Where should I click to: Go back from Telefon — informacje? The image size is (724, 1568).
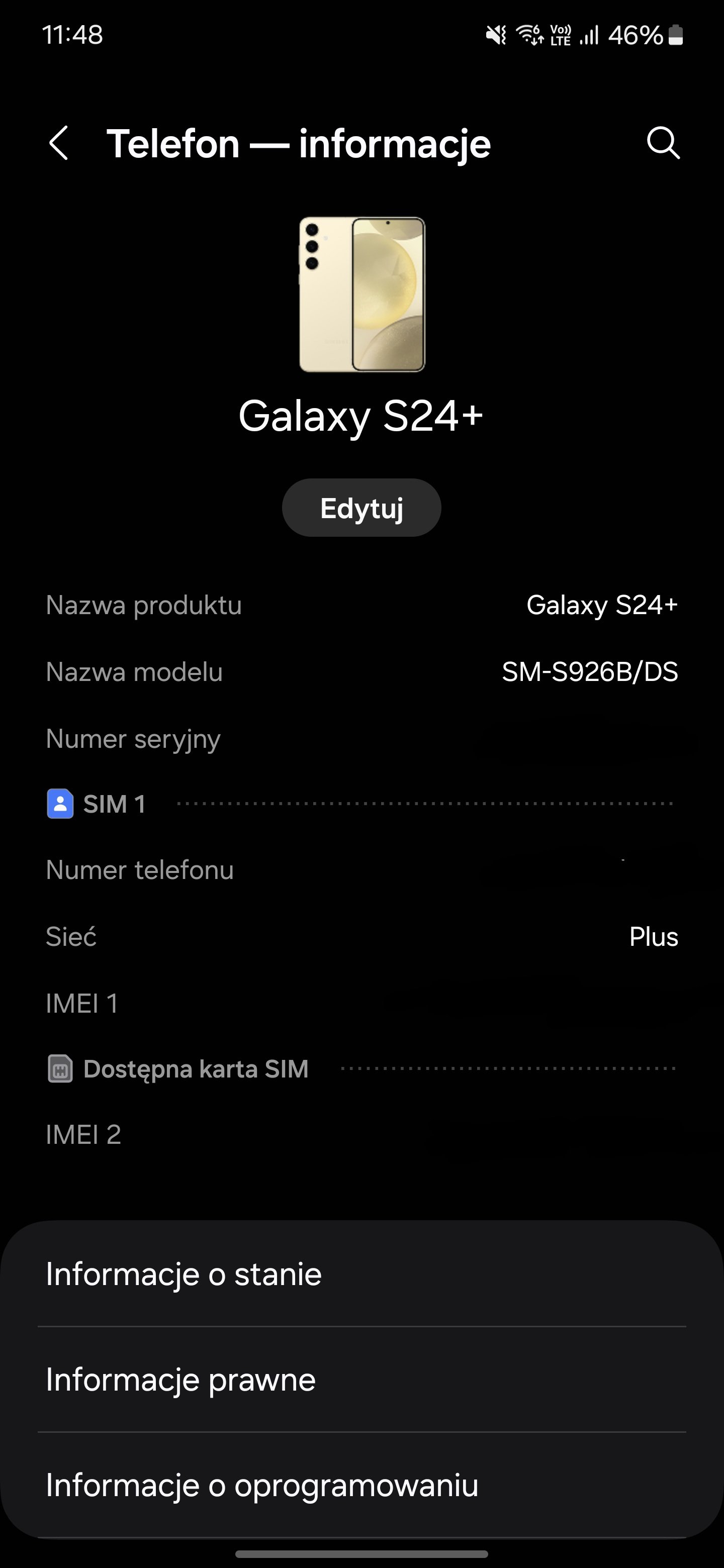click(x=58, y=144)
